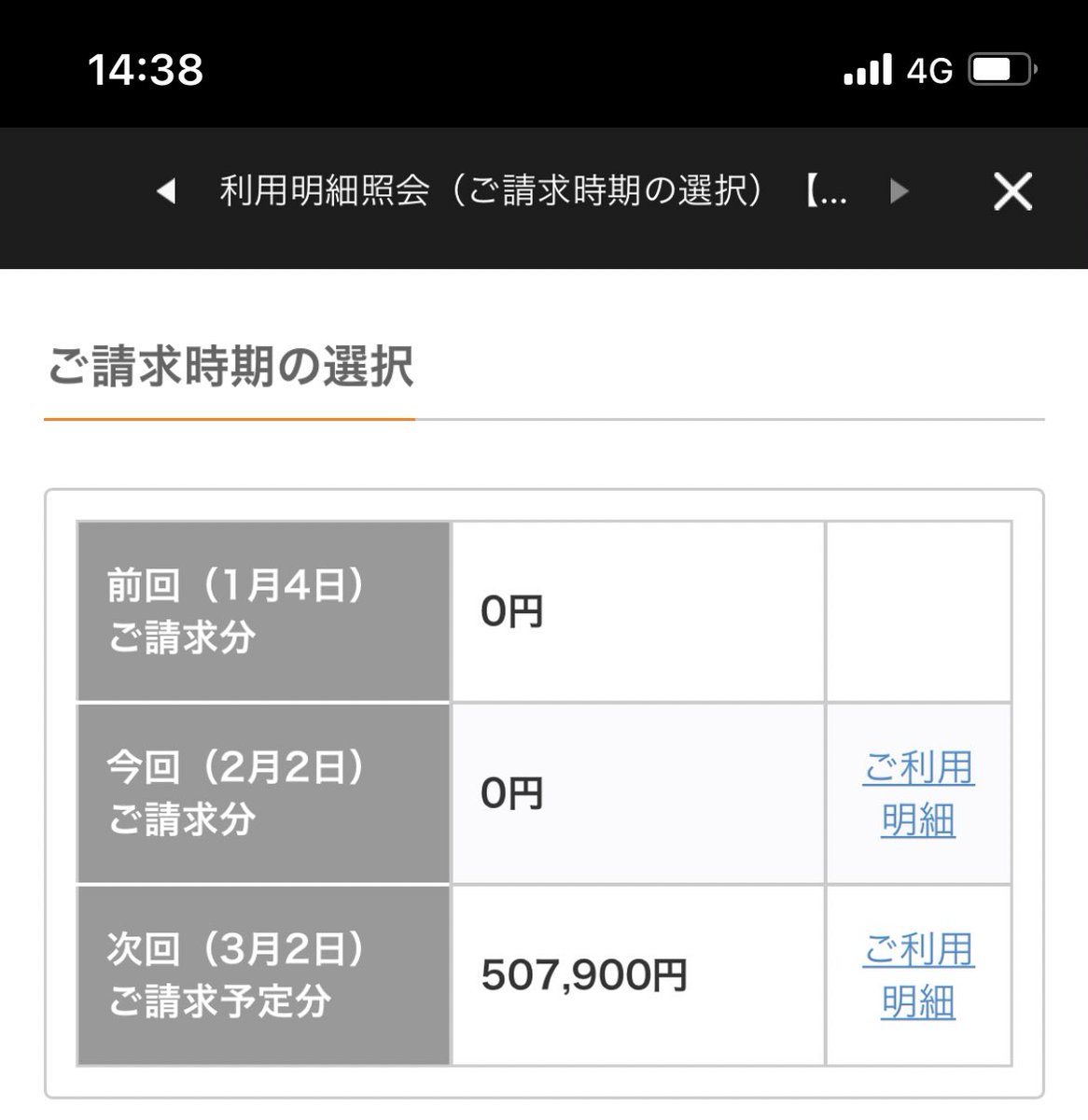Tap the ご請求時期の選択 section heading
The image size is (1088, 1120).
click(233, 367)
